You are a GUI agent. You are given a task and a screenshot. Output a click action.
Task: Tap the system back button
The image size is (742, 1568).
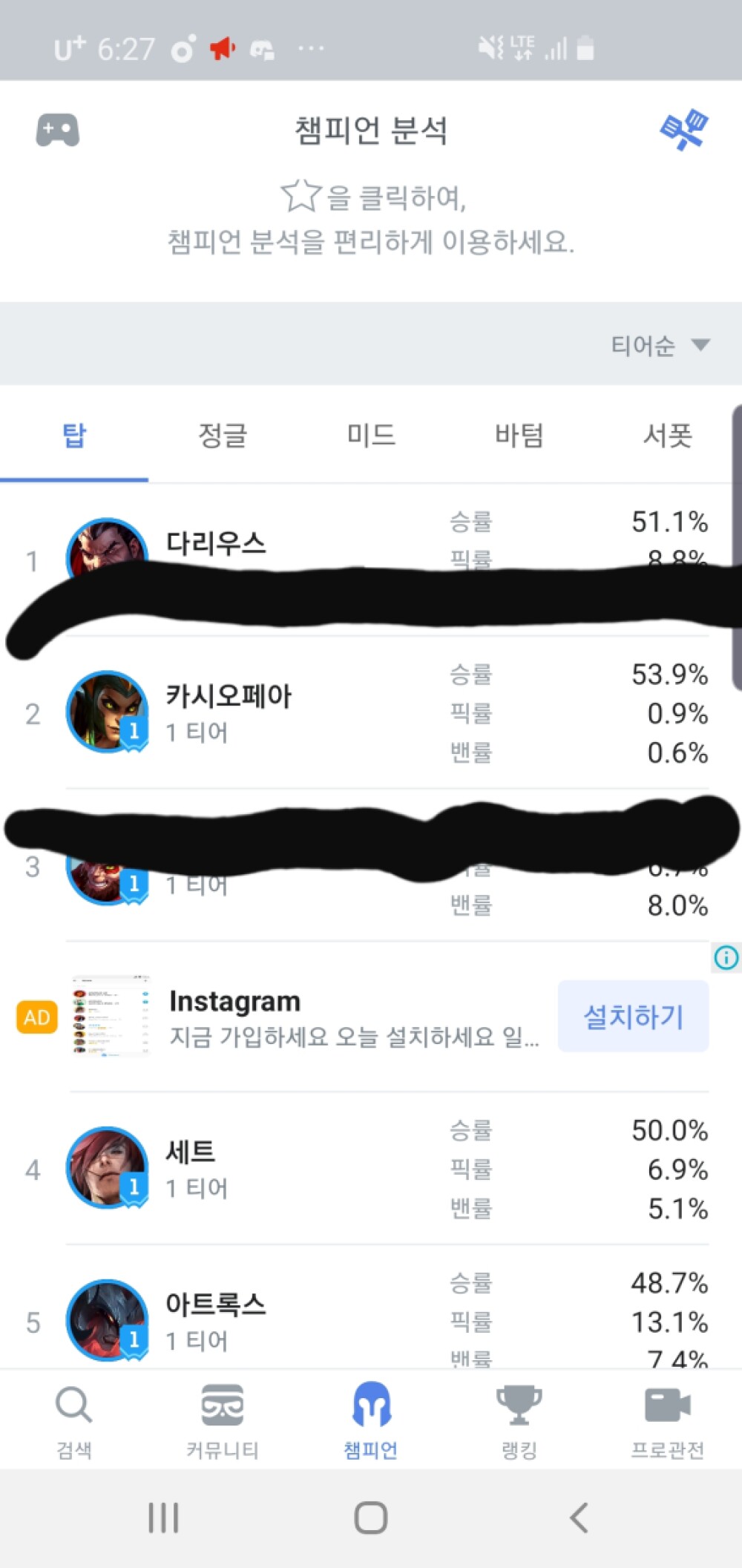pyautogui.click(x=580, y=1518)
